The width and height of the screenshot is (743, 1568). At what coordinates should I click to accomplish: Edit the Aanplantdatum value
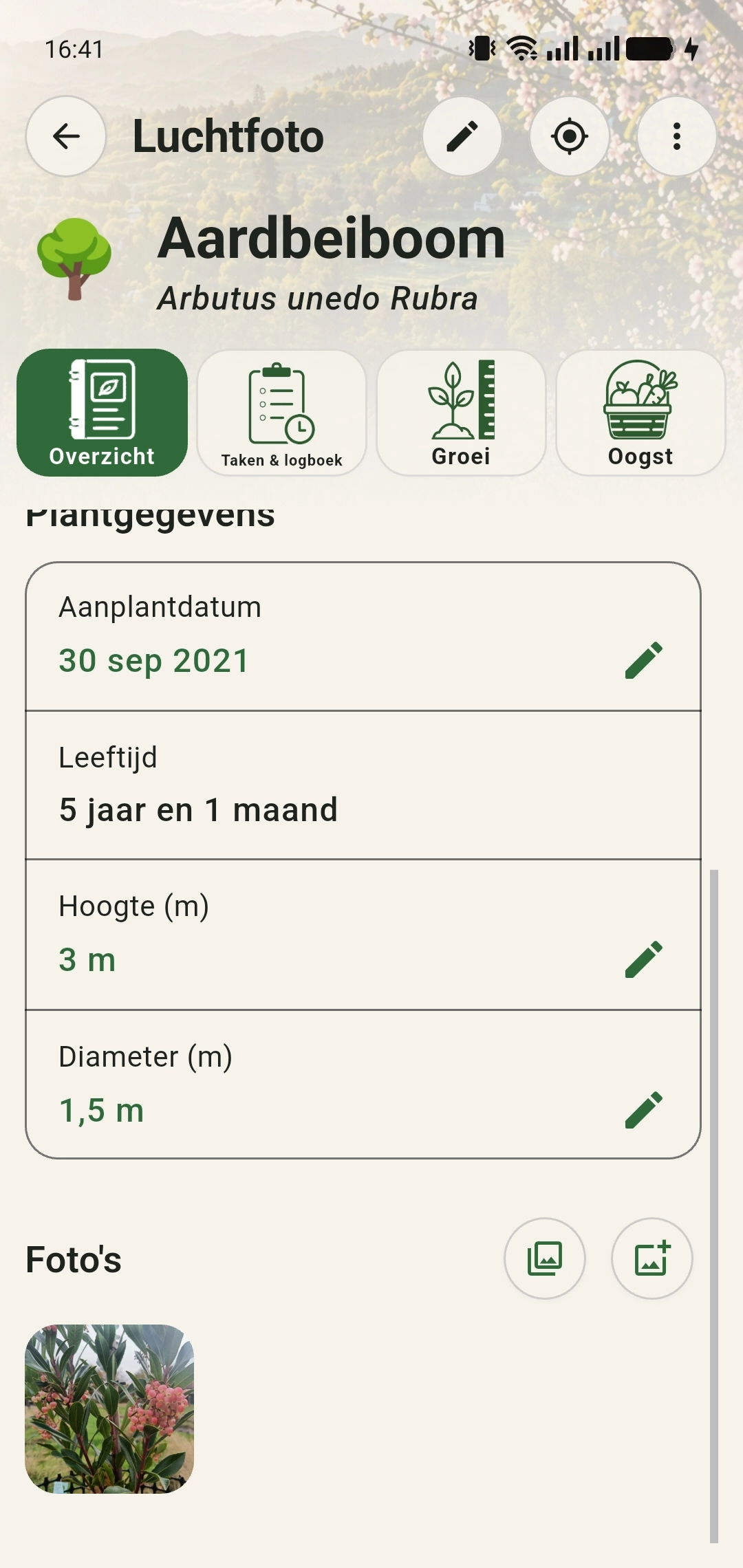644,660
